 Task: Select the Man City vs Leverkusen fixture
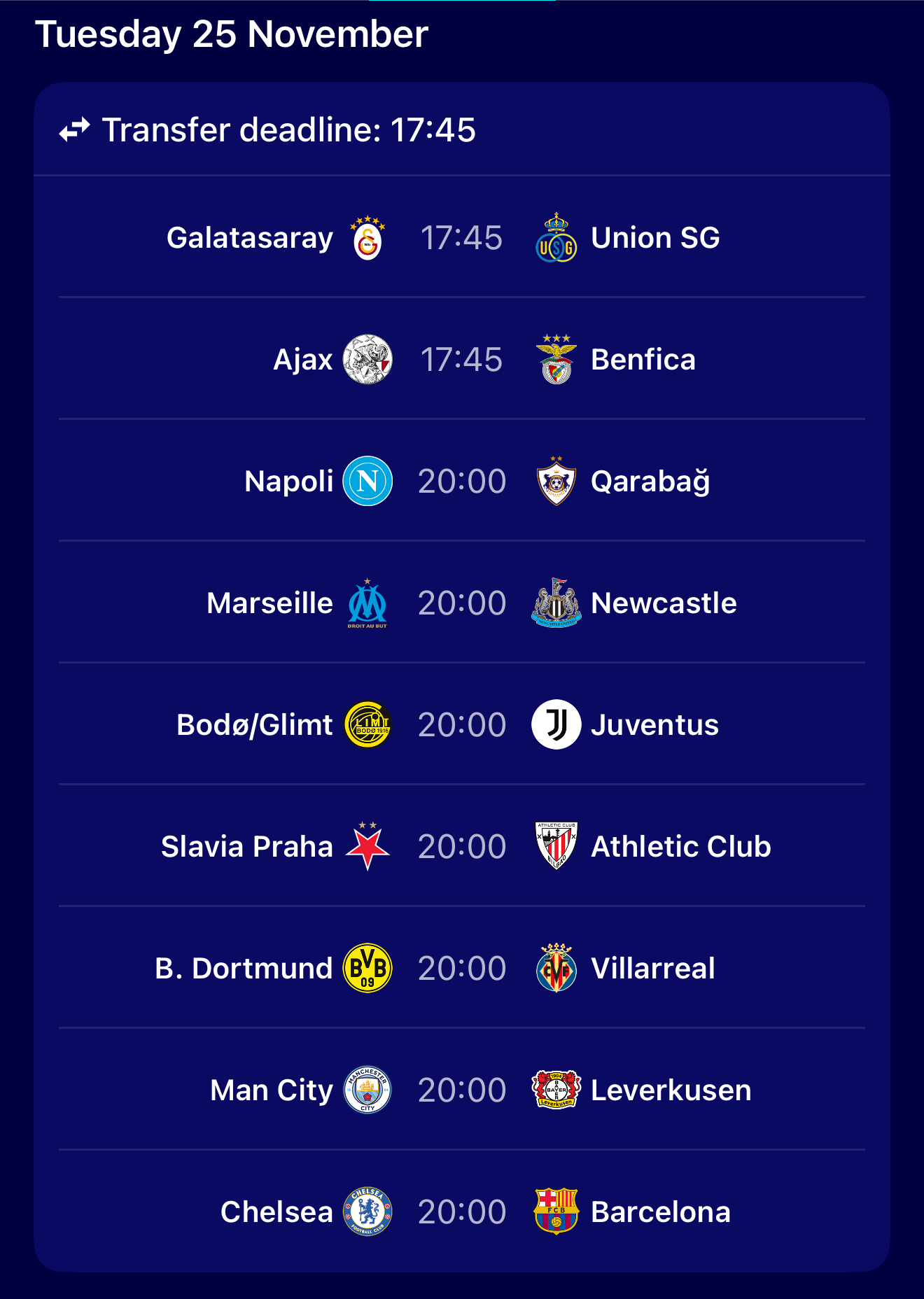pos(461,1090)
